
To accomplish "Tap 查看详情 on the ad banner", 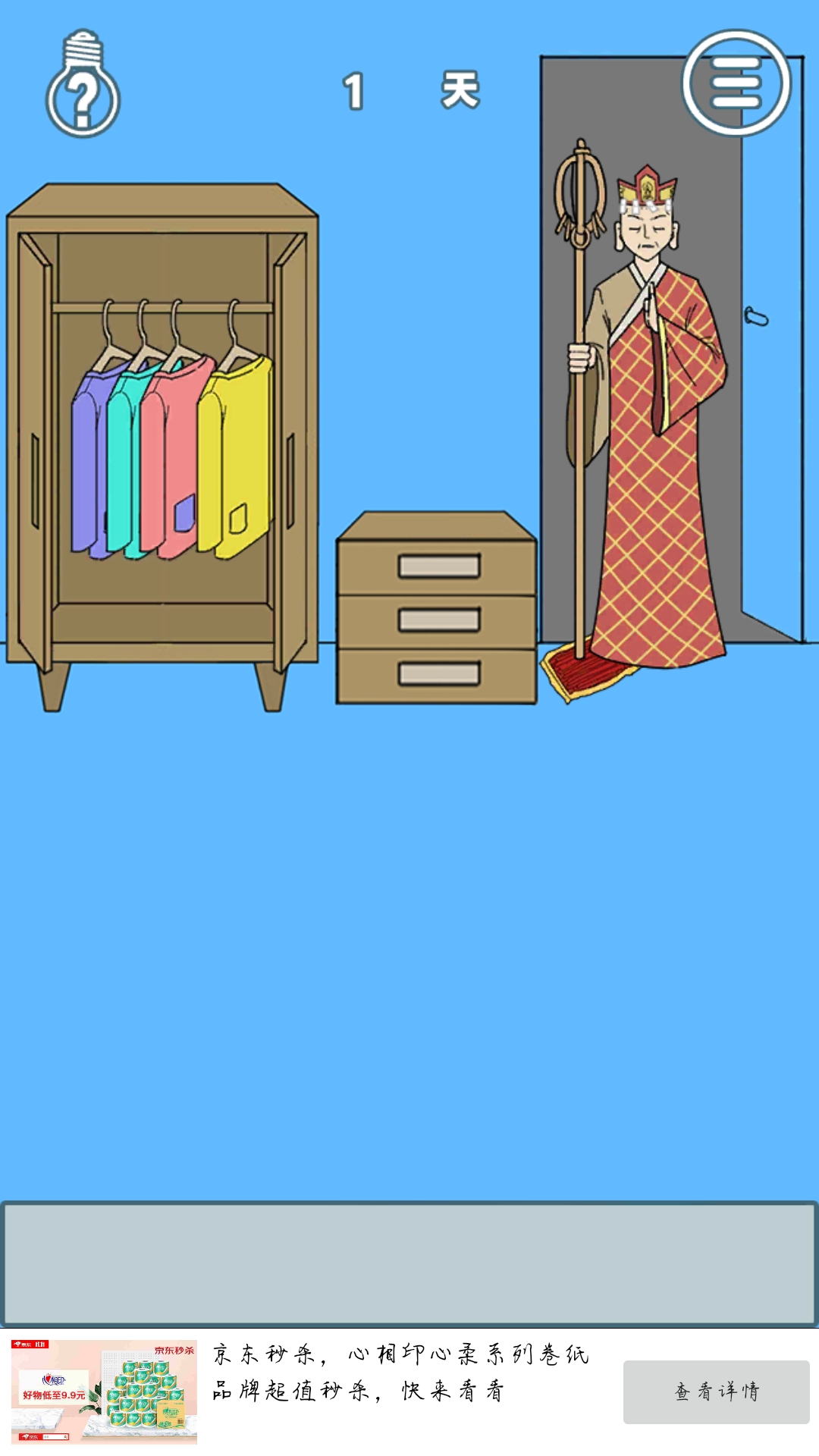I will click(x=716, y=1391).
